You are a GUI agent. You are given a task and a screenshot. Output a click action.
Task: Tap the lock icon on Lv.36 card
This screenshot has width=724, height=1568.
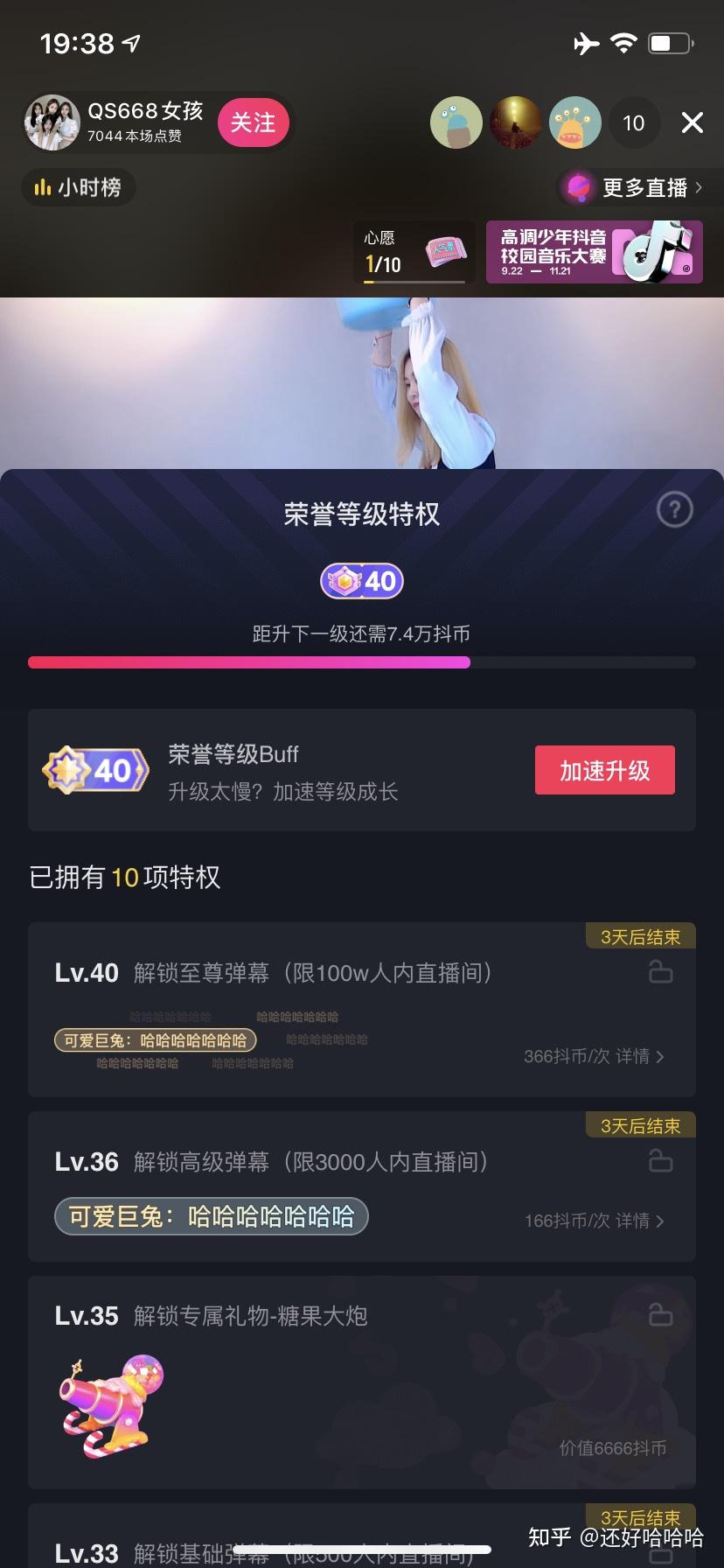coord(662,1160)
